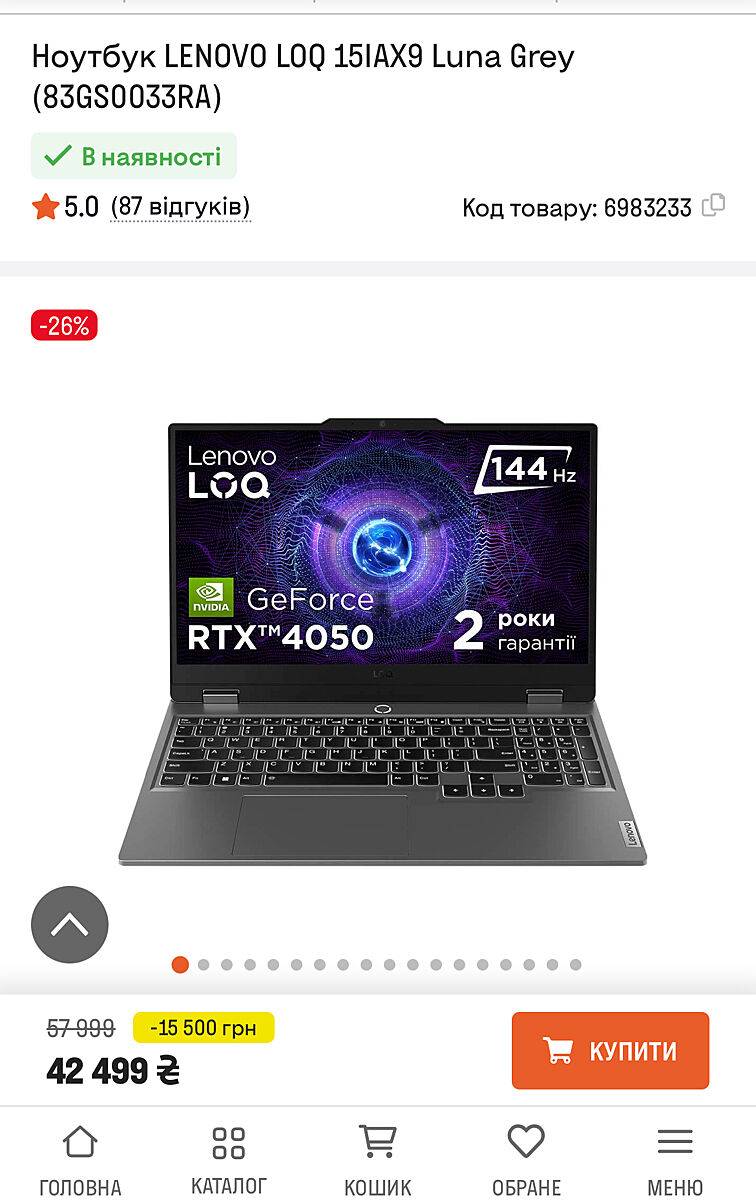Screen dimensions: 756x1200
Task: Tap the scroll-to-top arrow button
Action: 69,924
